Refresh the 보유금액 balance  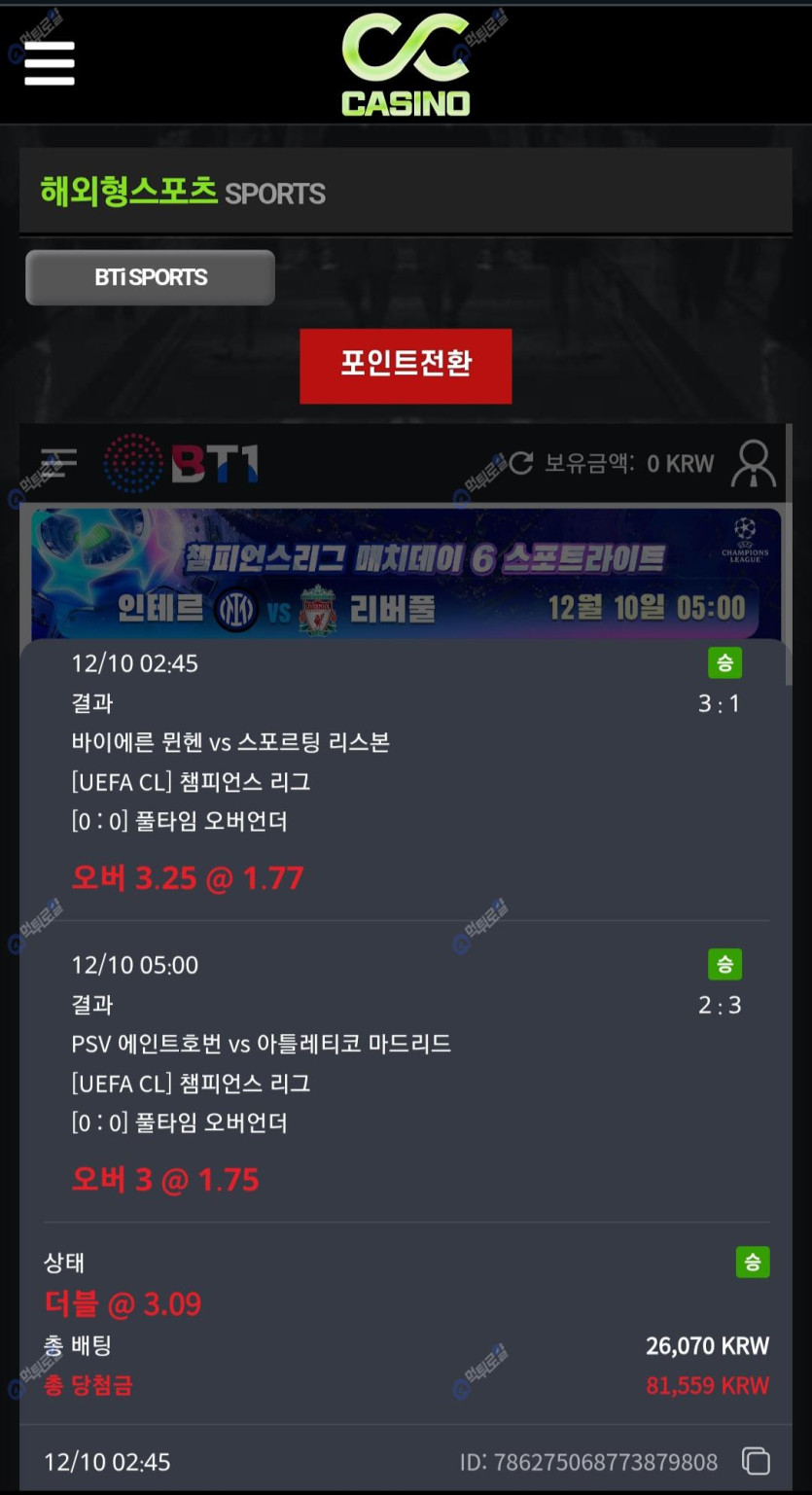point(521,463)
